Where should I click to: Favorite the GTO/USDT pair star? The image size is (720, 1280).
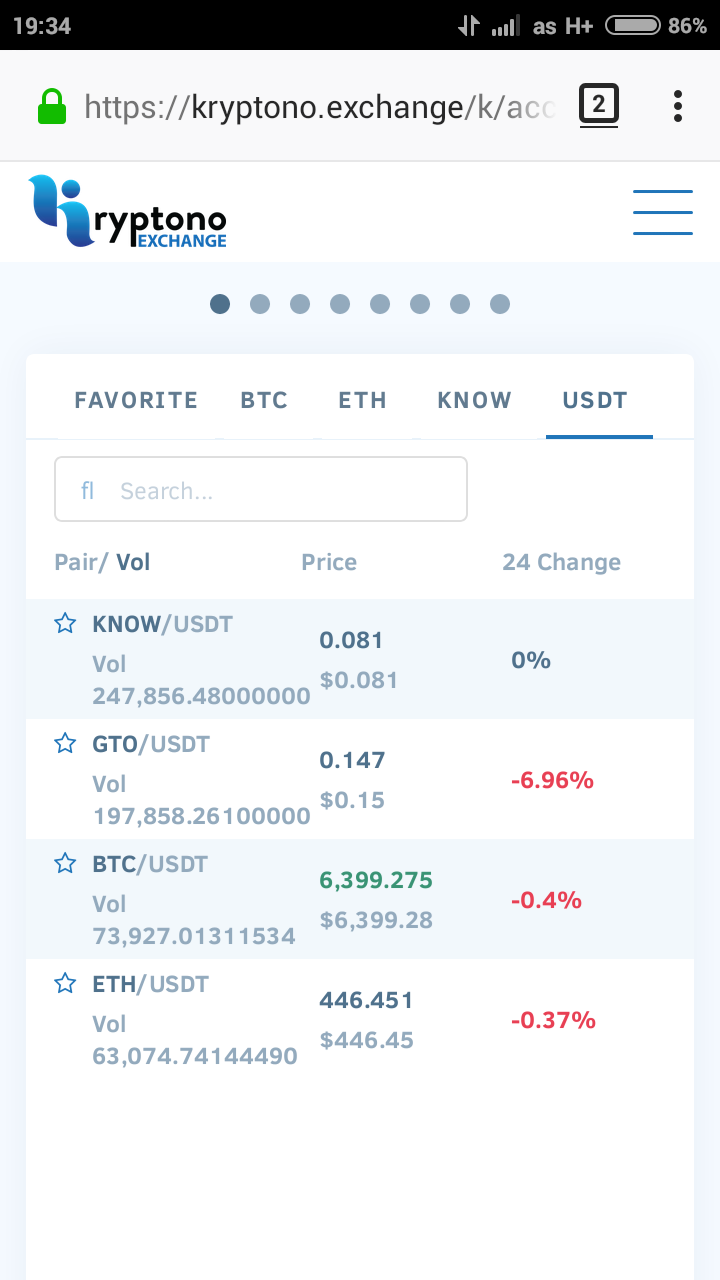(65, 744)
